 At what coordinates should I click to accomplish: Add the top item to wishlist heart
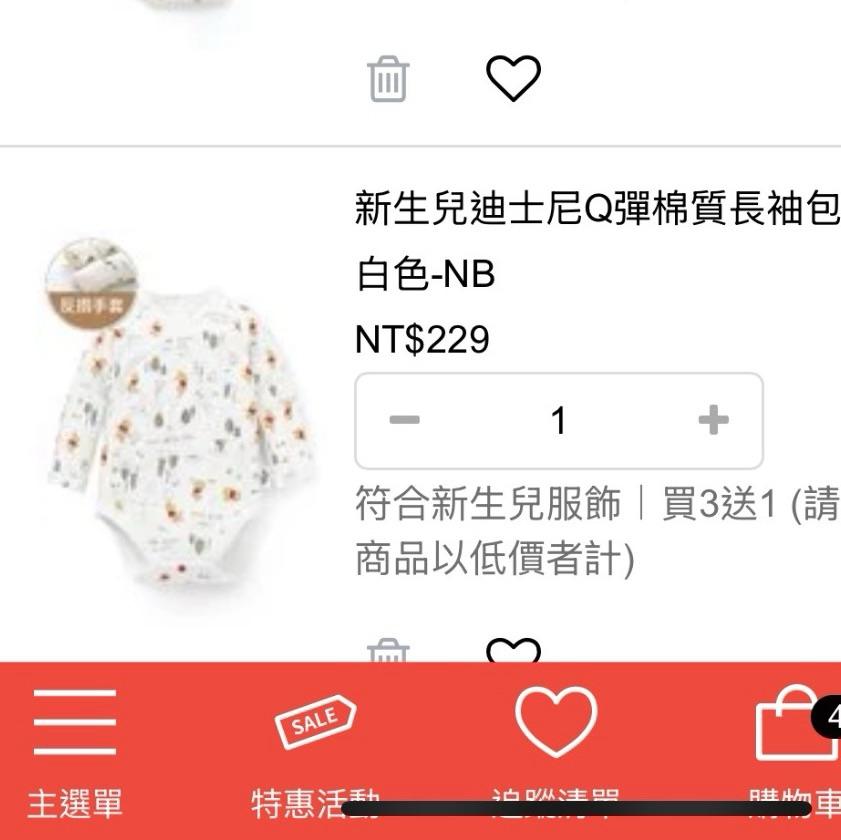[513, 78]
